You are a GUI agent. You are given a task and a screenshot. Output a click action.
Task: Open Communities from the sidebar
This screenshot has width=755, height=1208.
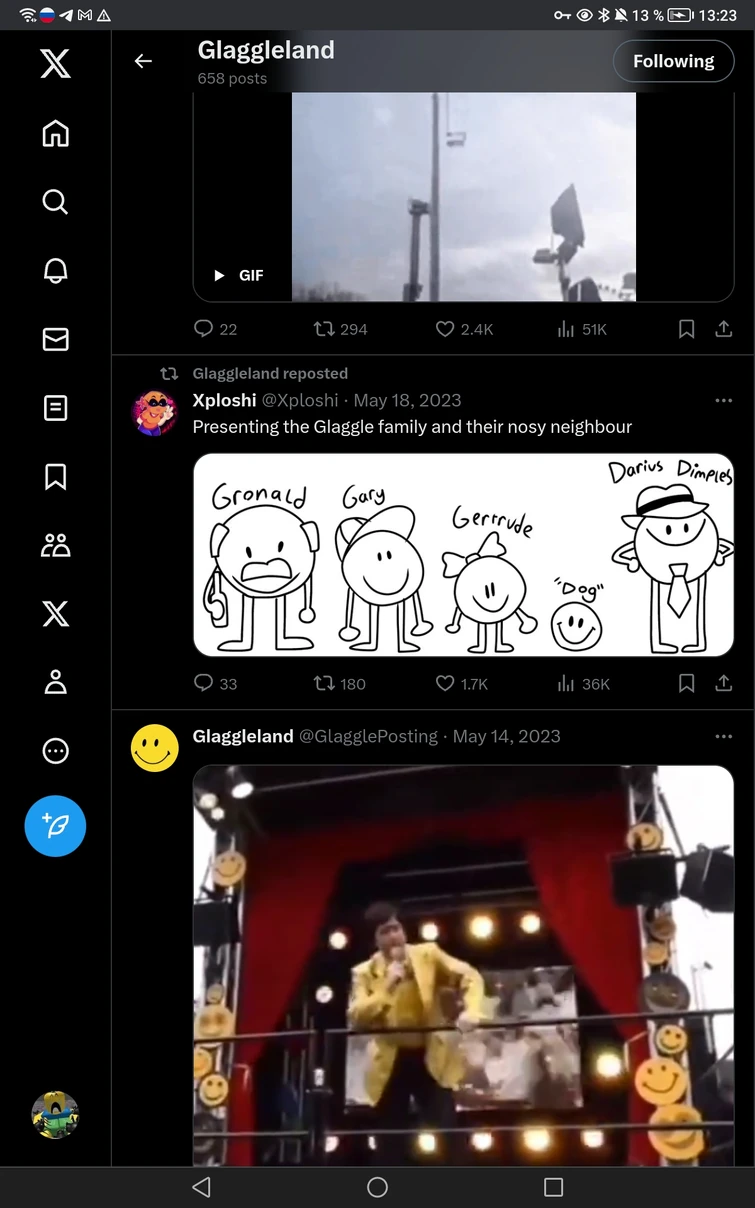56,545
